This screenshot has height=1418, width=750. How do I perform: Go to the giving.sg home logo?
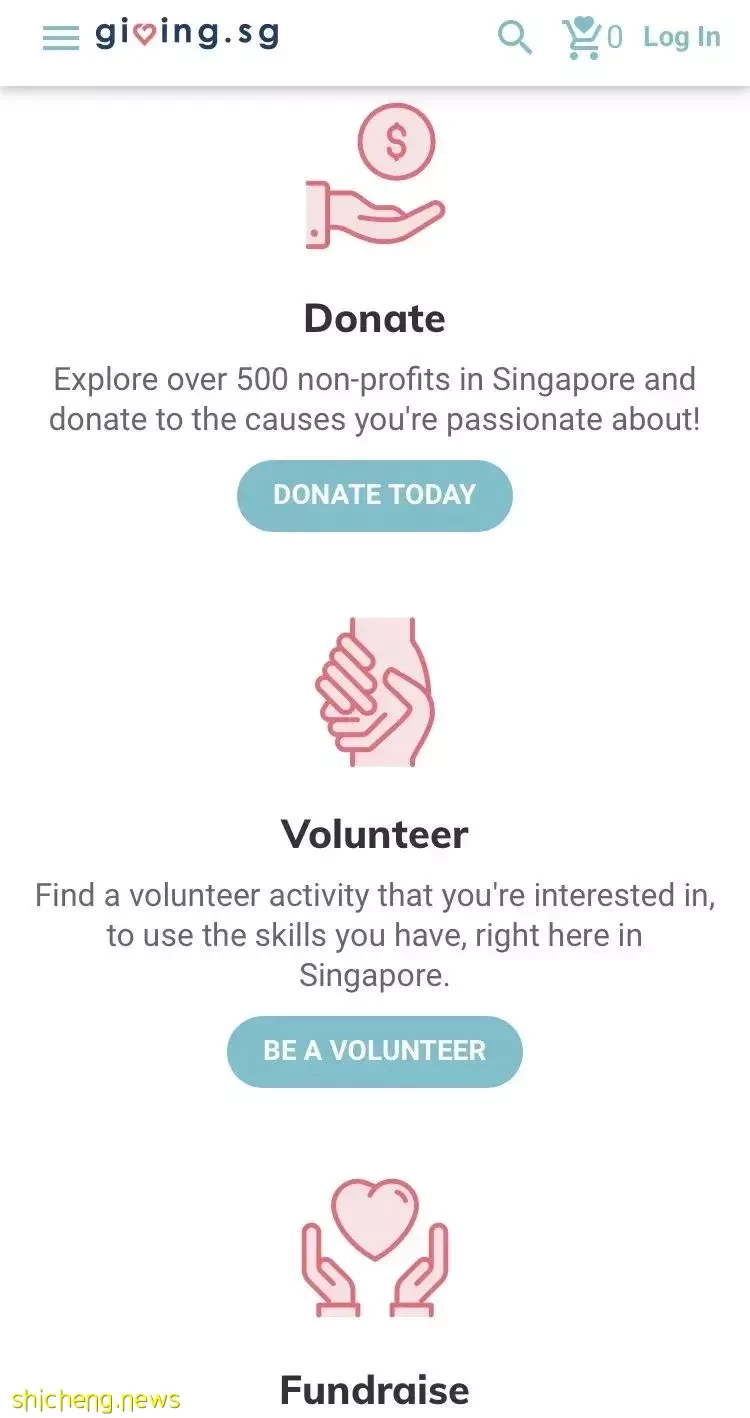coord(187,34)
